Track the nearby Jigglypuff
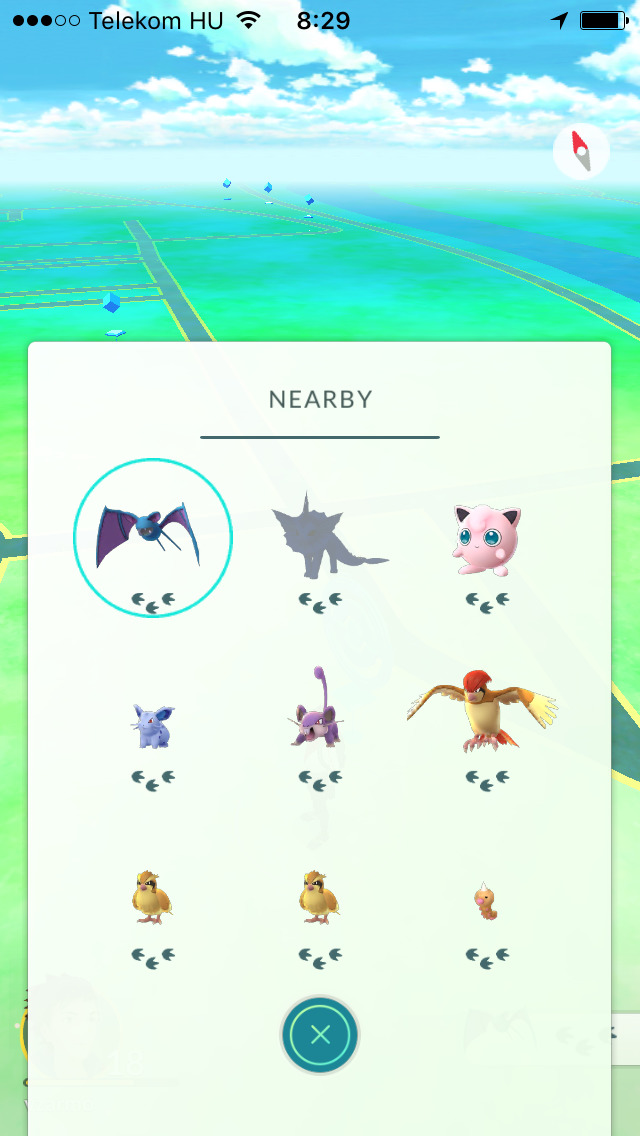The width and height of the screenshot is (640, 1136). (487, 540)
